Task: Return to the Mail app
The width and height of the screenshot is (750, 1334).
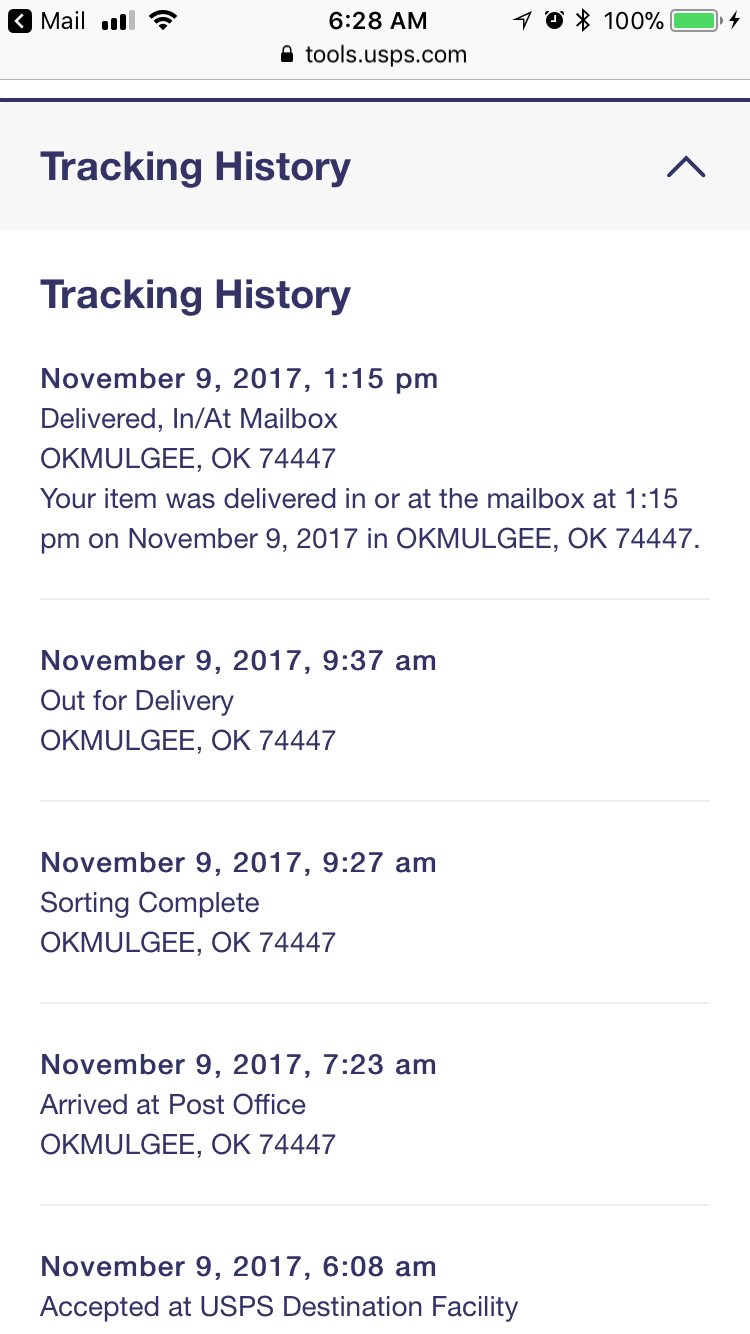Action: (46, 20)
